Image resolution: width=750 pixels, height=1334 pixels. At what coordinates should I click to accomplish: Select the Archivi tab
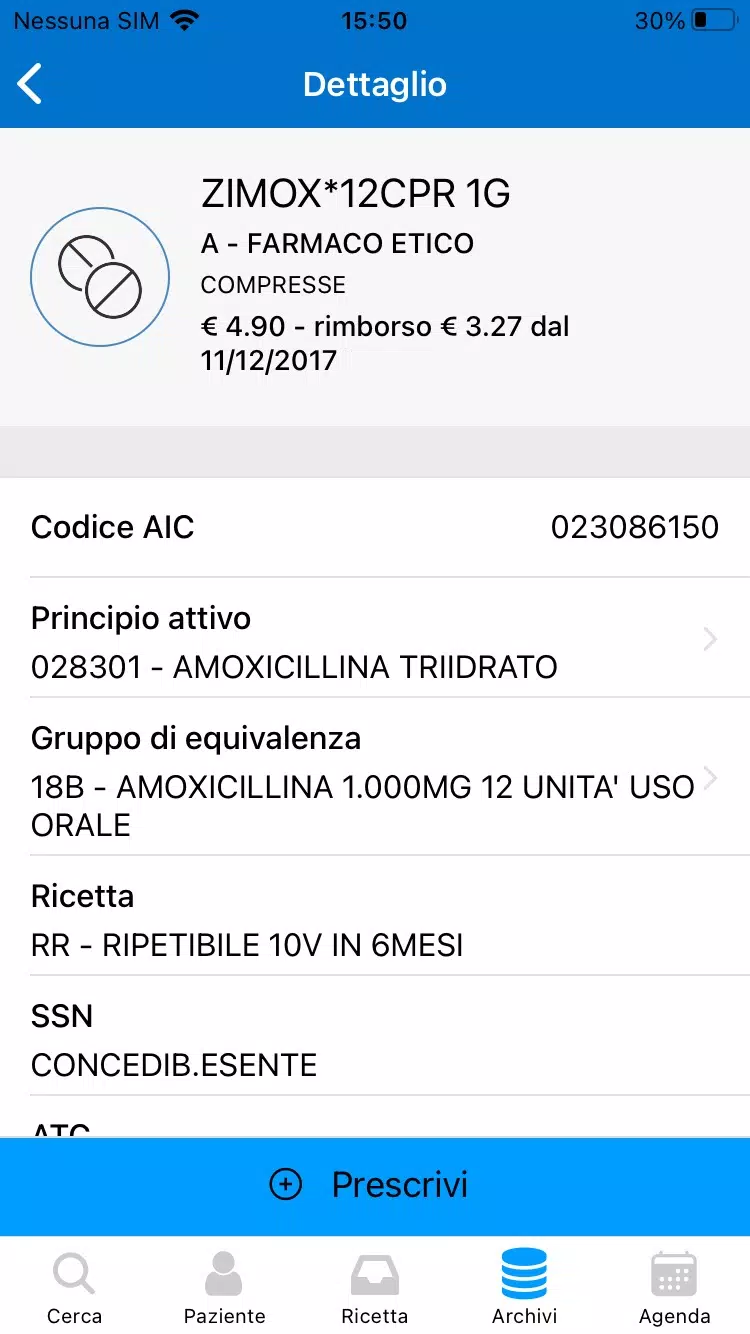point(525,1286)
